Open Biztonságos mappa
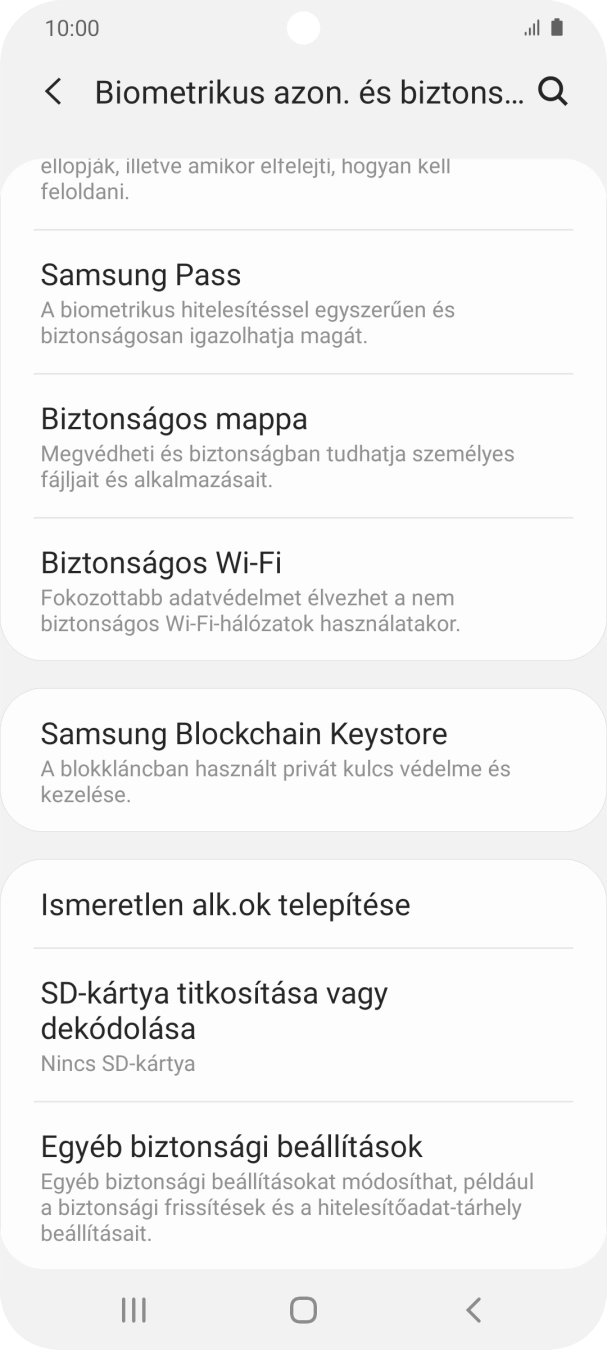607x1350 pixels. (303, 447)
